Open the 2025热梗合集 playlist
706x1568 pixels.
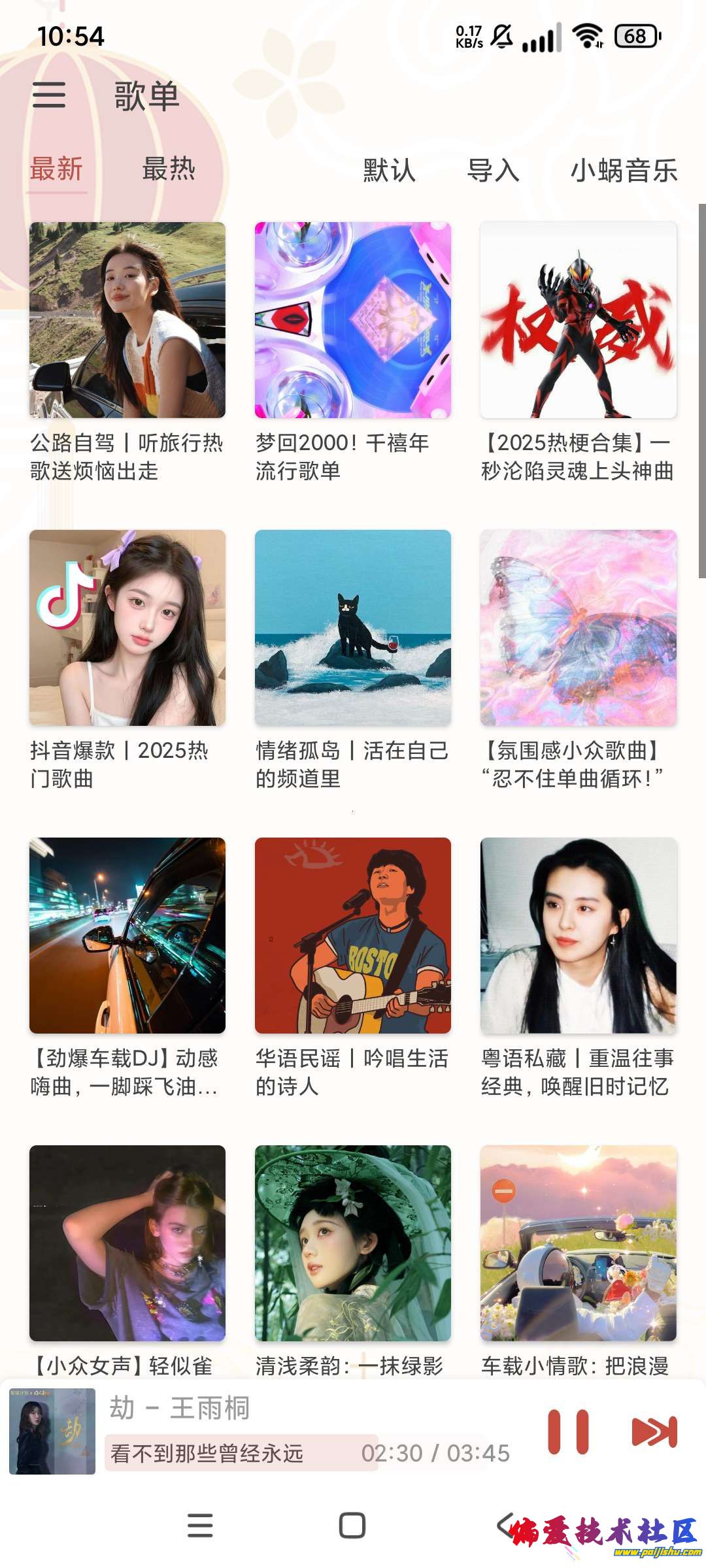[579, 320]
